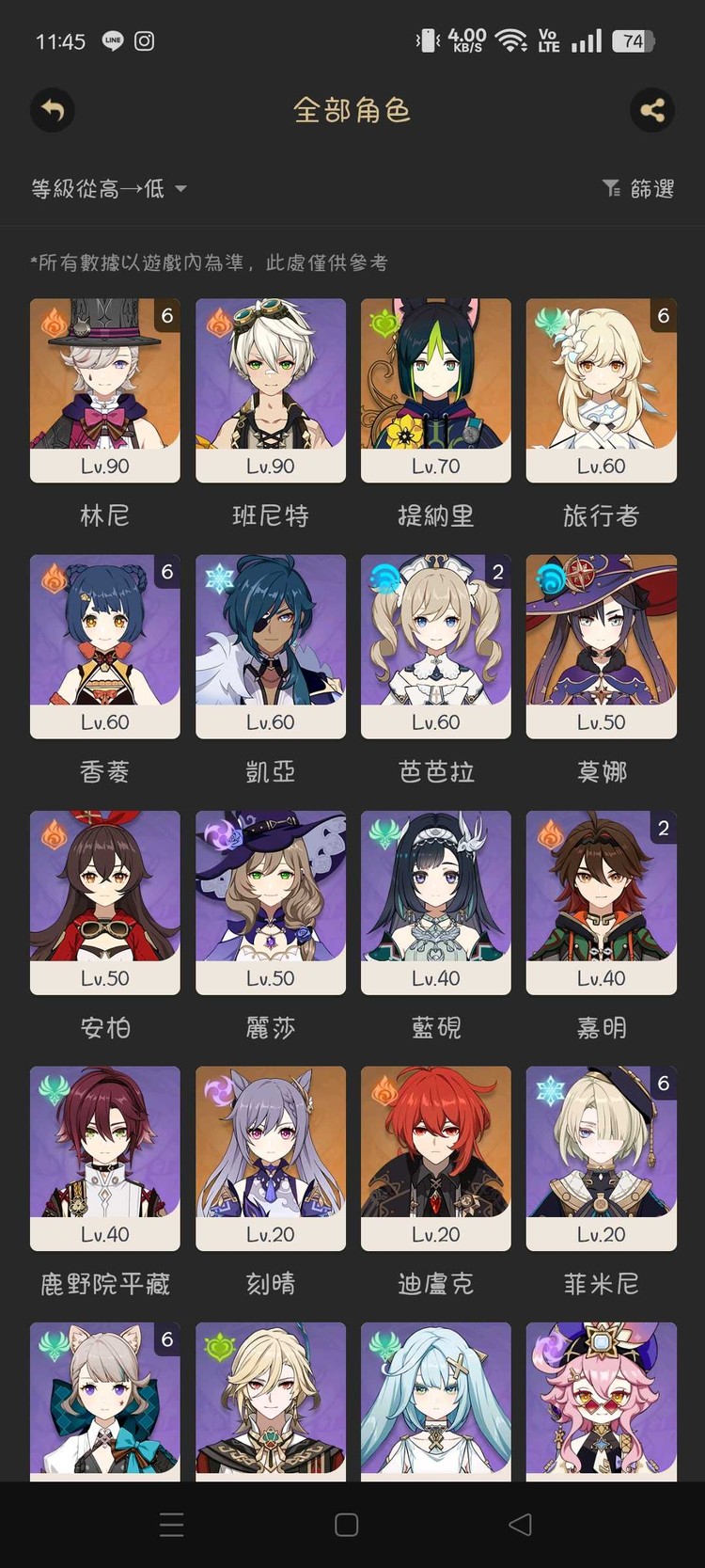Tap the filter funnel icon beside 篩選
This screenshot has width=705, height=1568.
(x=610, y=187)
